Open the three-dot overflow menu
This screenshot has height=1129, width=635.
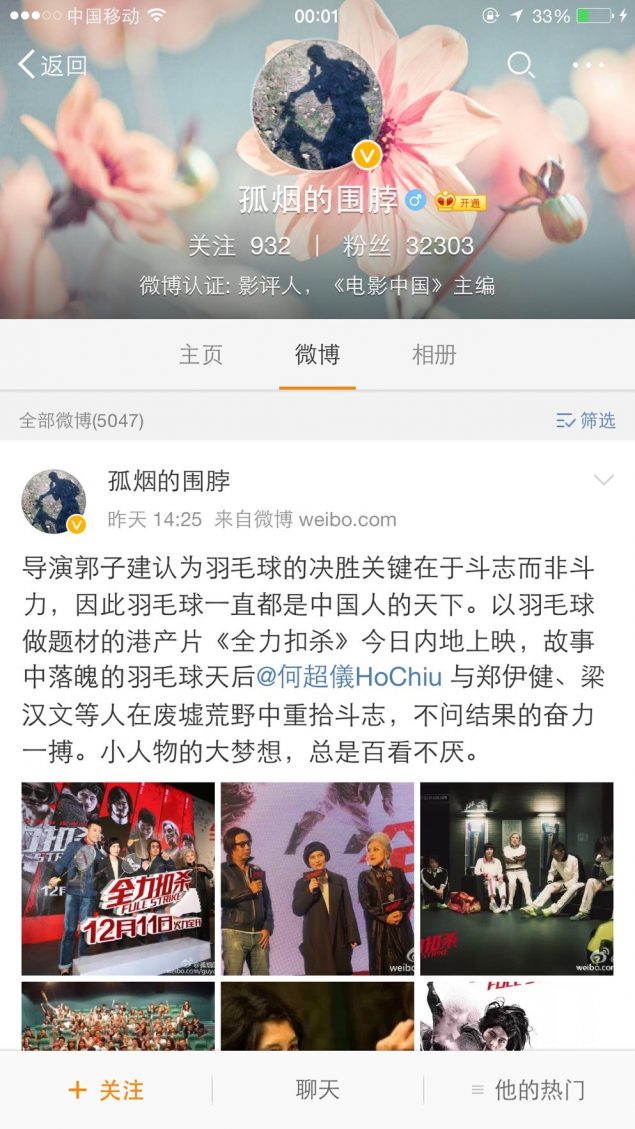(588, 65)
